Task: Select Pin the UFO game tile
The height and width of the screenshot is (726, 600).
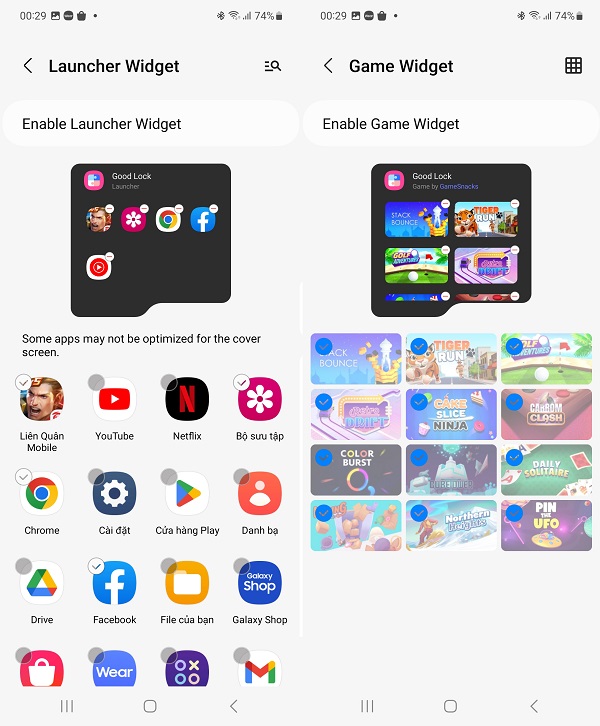Action: (x=546, y=525)
